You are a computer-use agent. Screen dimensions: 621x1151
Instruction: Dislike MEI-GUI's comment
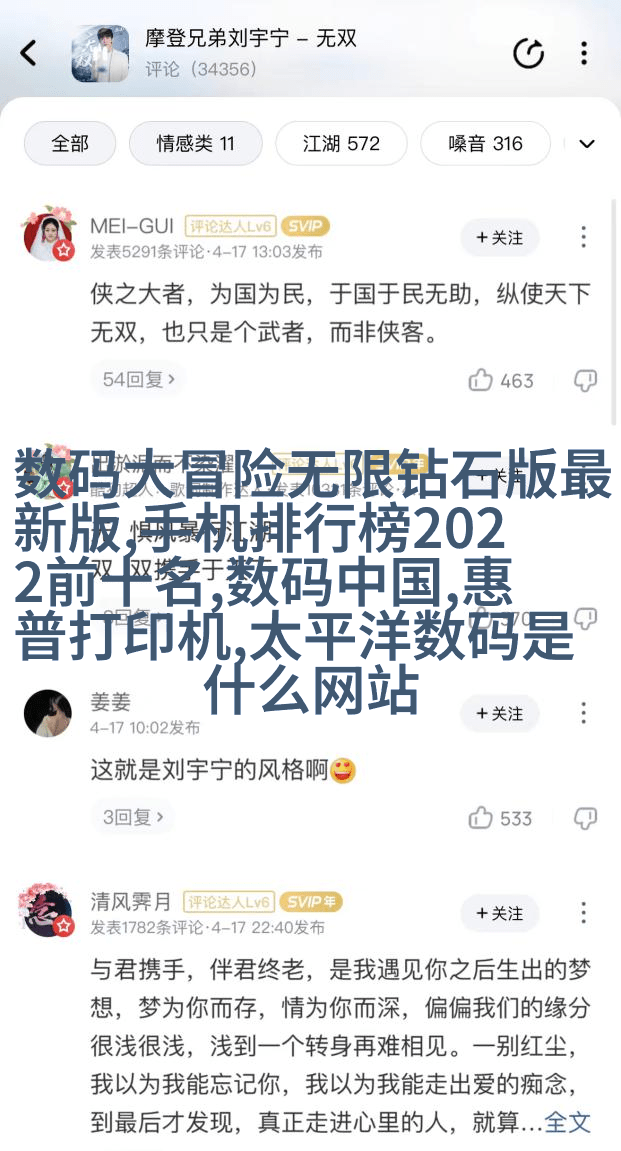click(x=585, y=380)
